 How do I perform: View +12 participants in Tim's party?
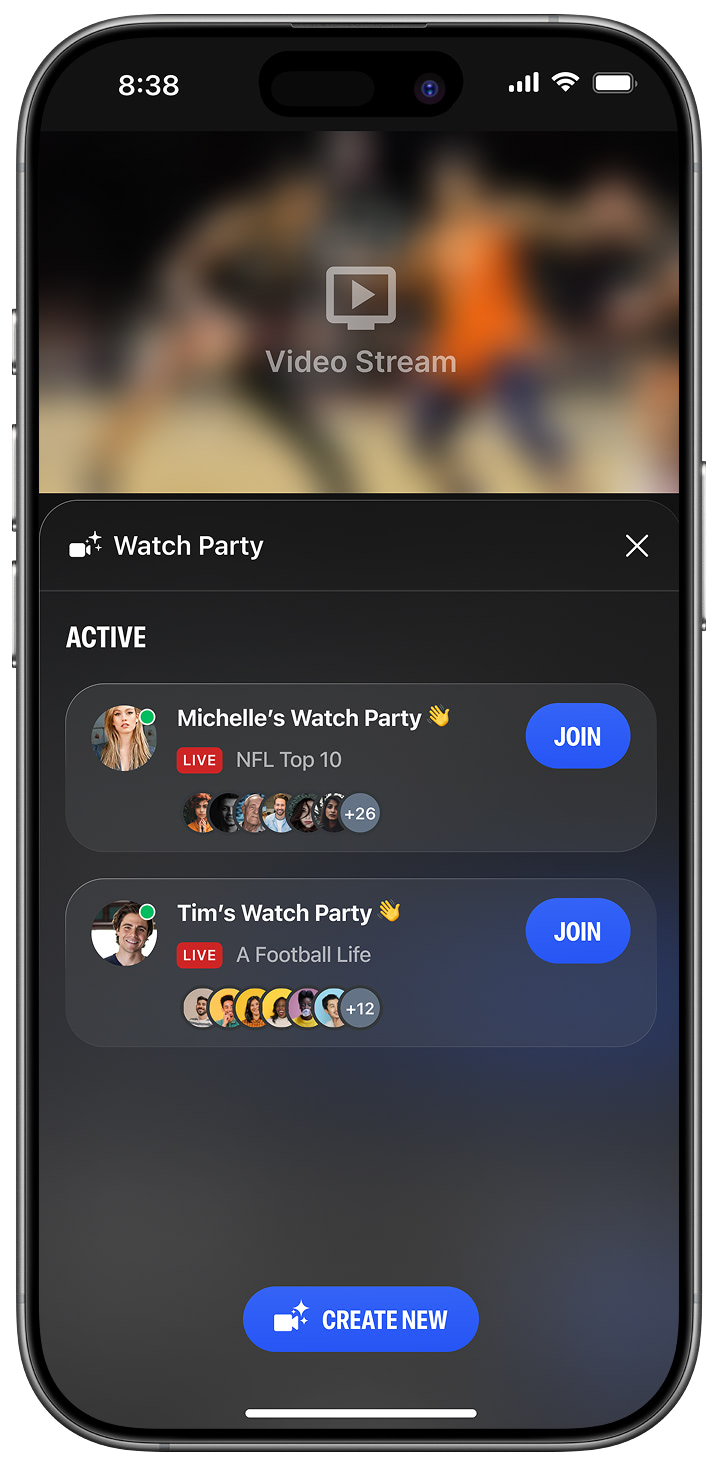click(359, 1008)
